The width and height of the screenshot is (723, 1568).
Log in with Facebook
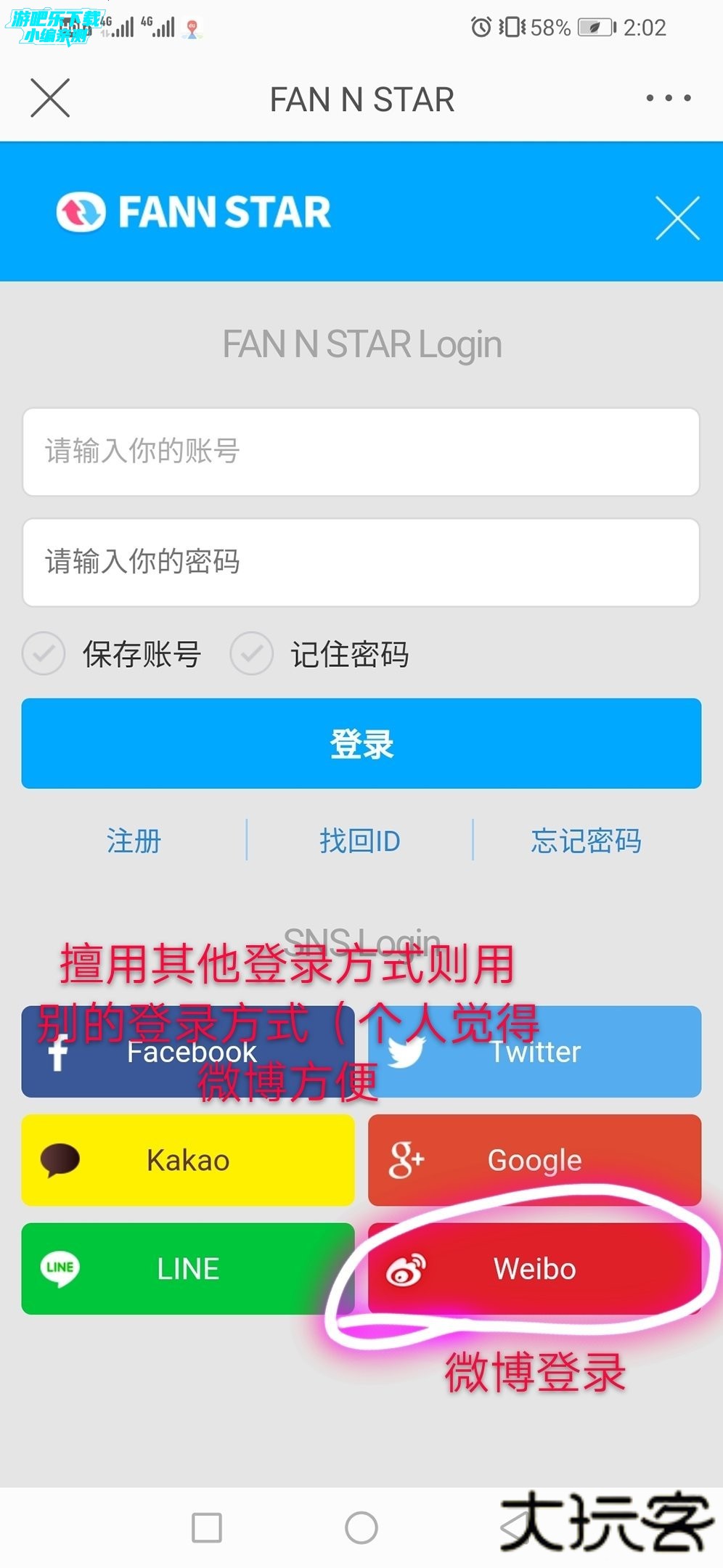coord(187,1053)
